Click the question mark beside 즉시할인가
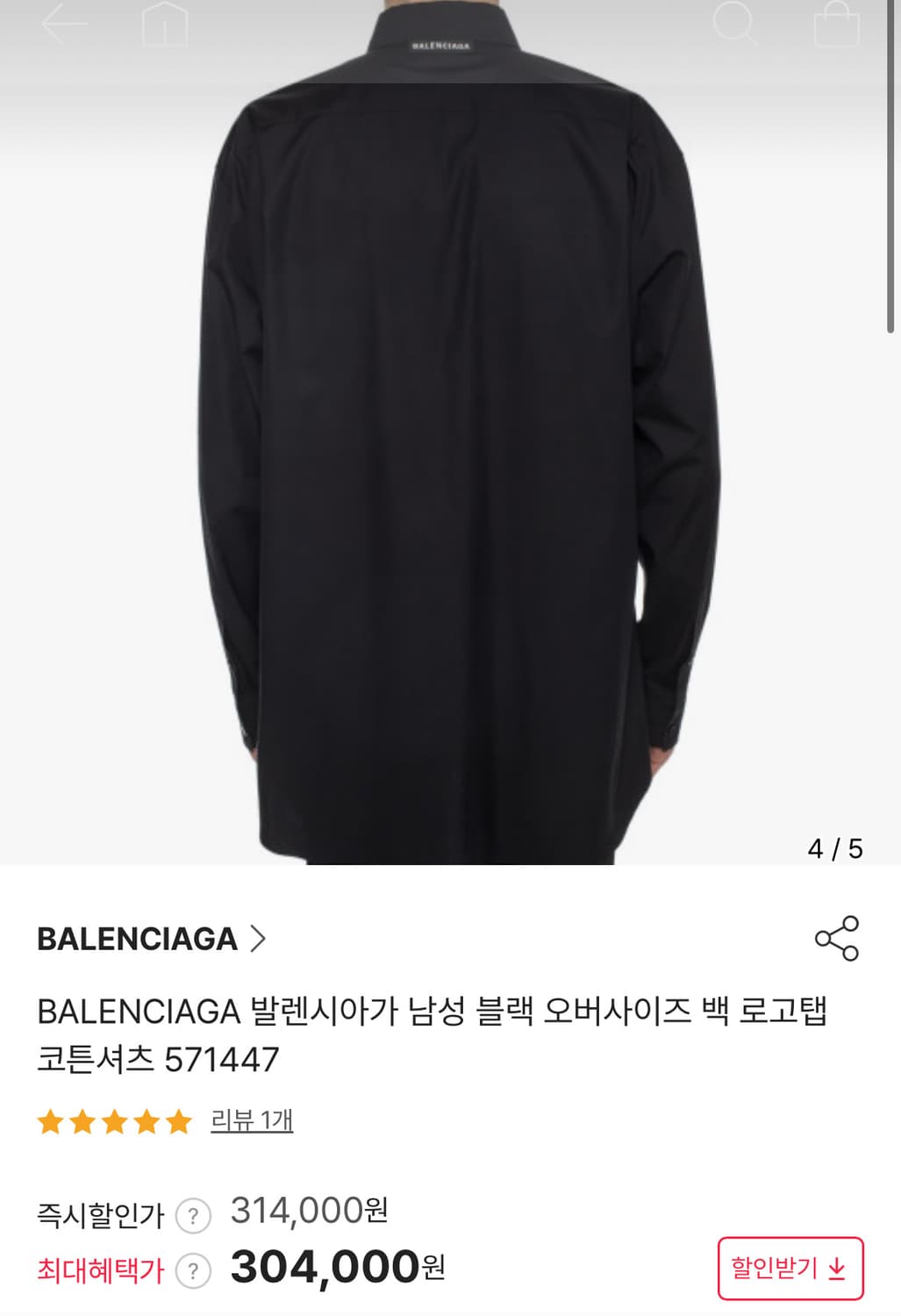 pos(192,1217)
